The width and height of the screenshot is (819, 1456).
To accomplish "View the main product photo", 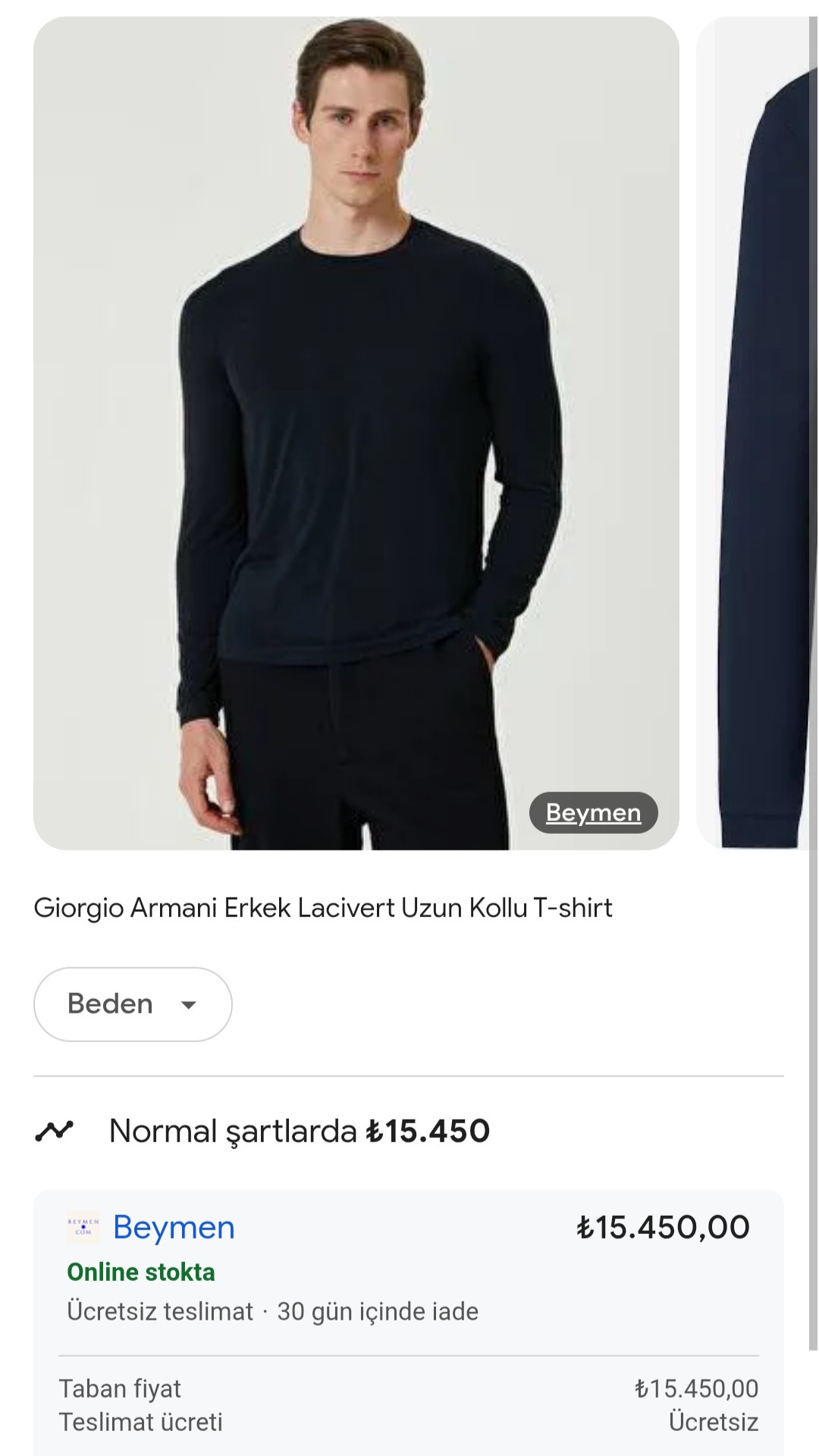I will point(356,432).
